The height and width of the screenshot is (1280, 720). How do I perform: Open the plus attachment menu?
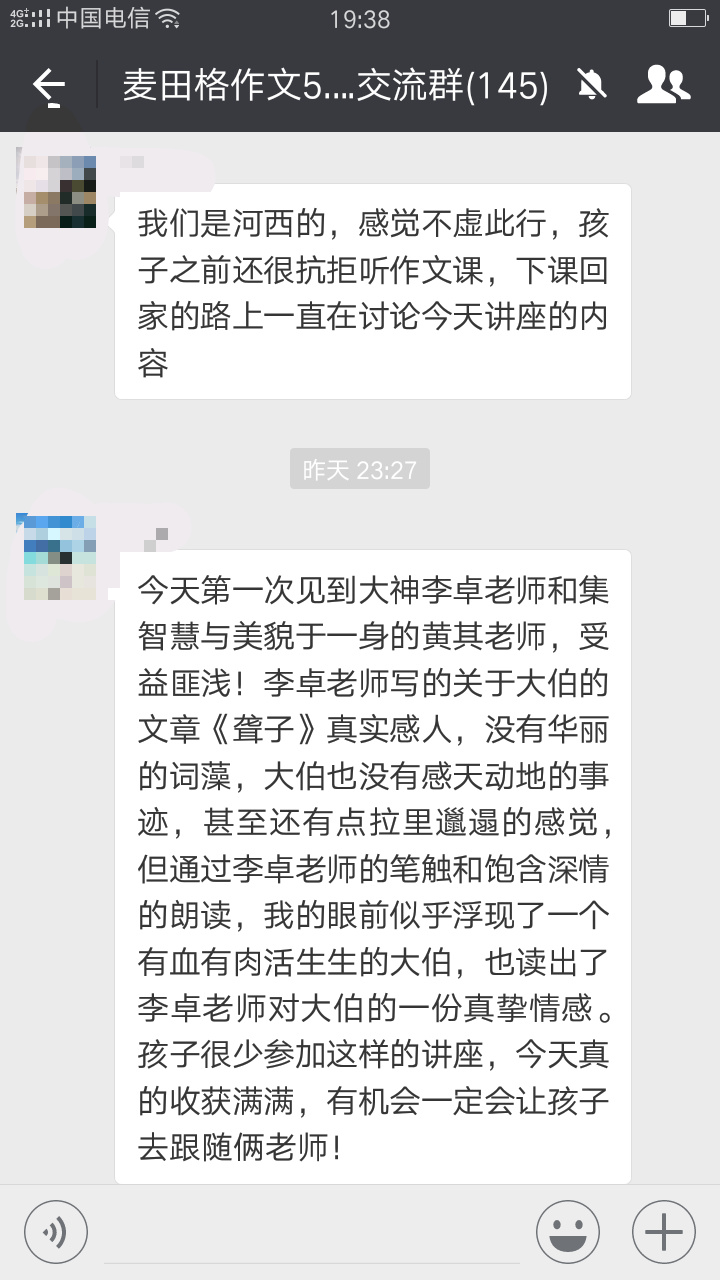663,1231
